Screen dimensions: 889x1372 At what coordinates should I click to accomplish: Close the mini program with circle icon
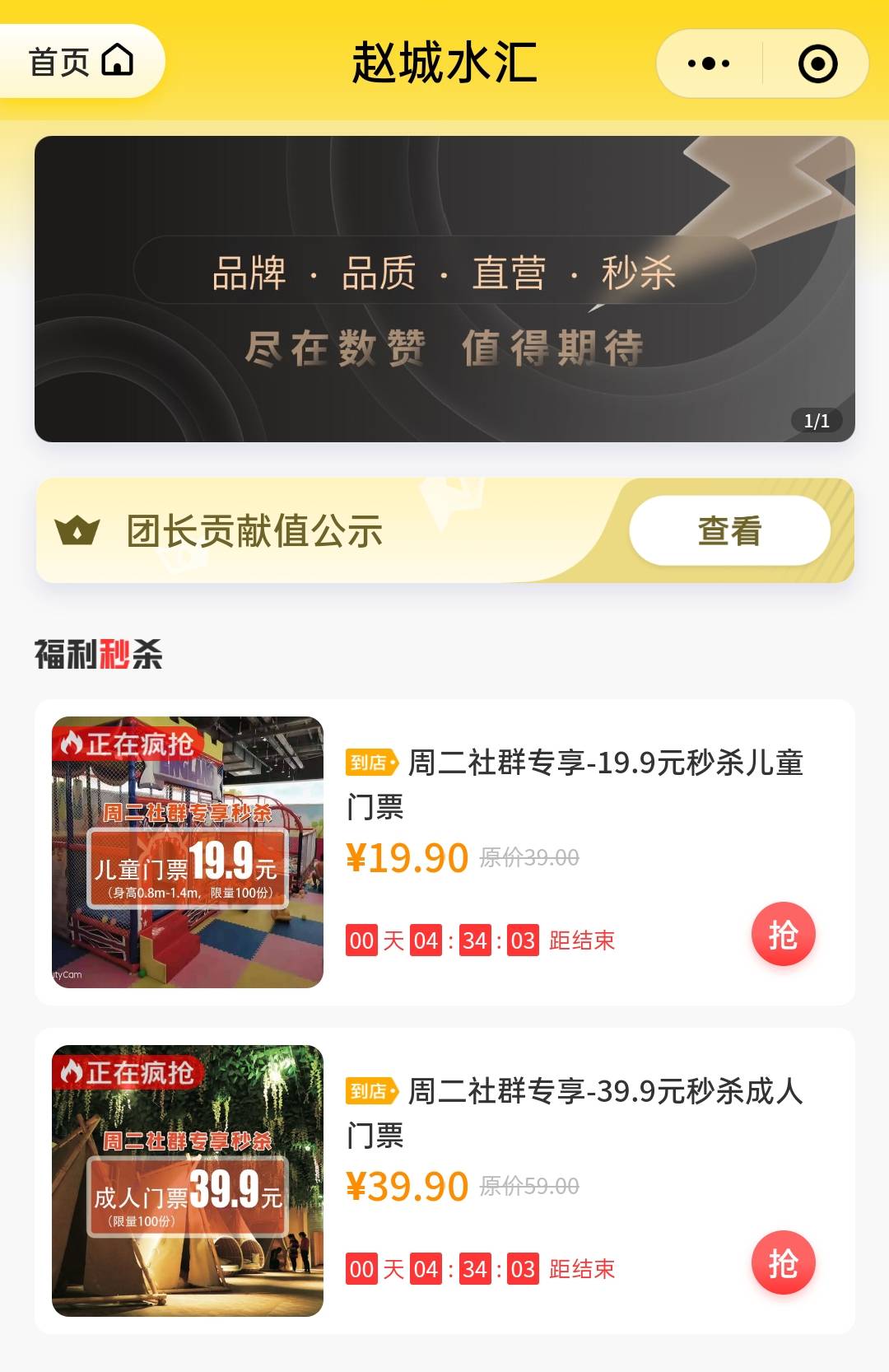point(817,64)
